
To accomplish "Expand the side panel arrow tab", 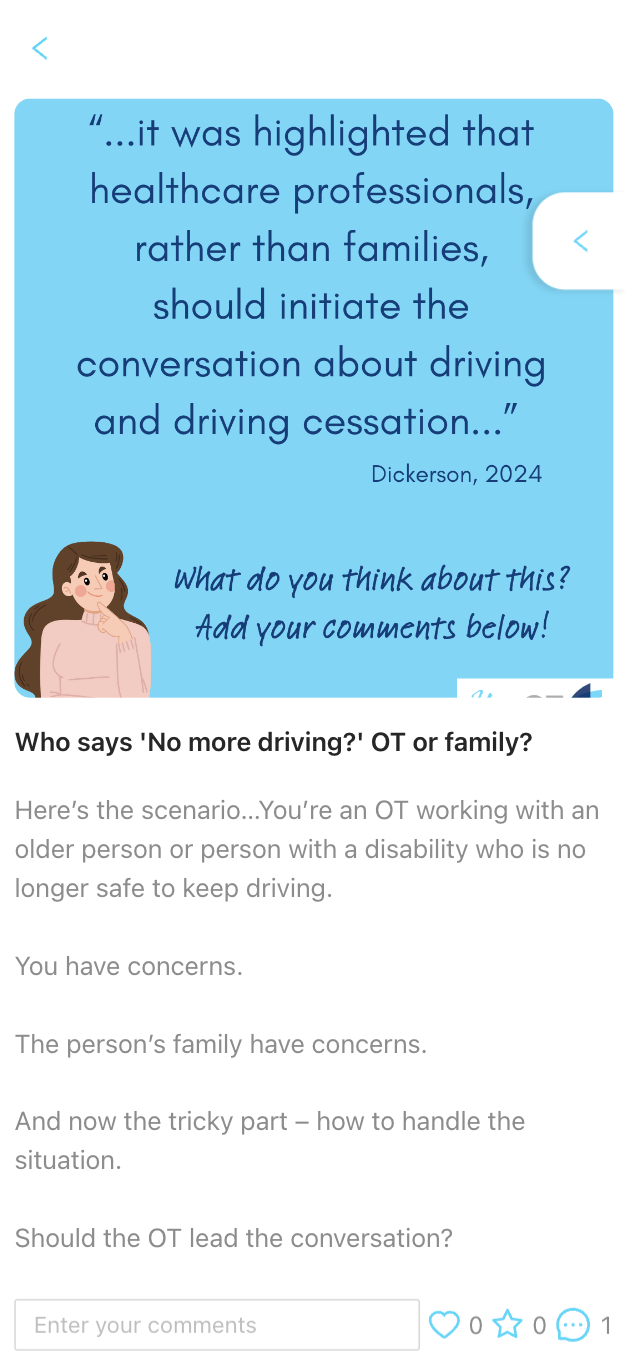I will tap(580, 241).
